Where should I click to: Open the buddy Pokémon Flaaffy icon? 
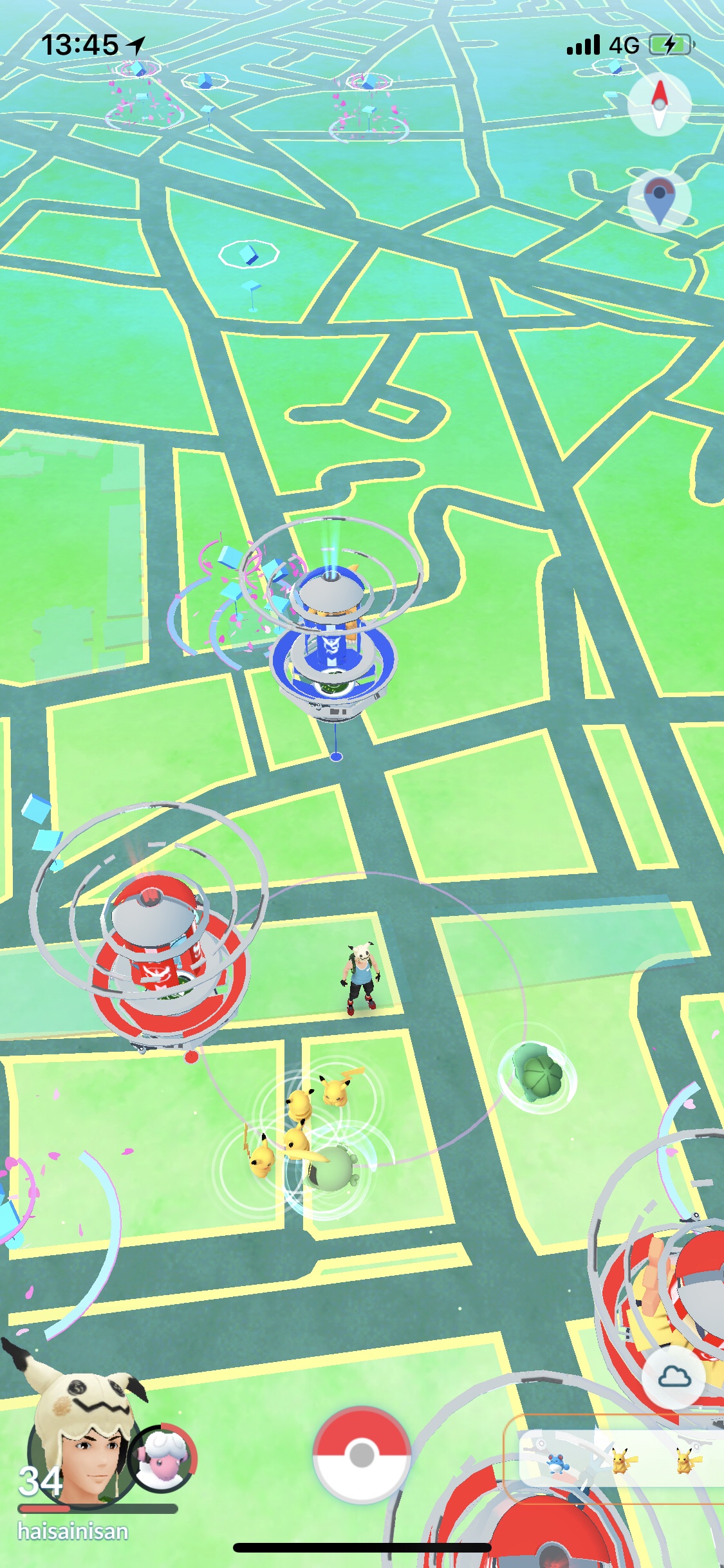point(163,1457)
